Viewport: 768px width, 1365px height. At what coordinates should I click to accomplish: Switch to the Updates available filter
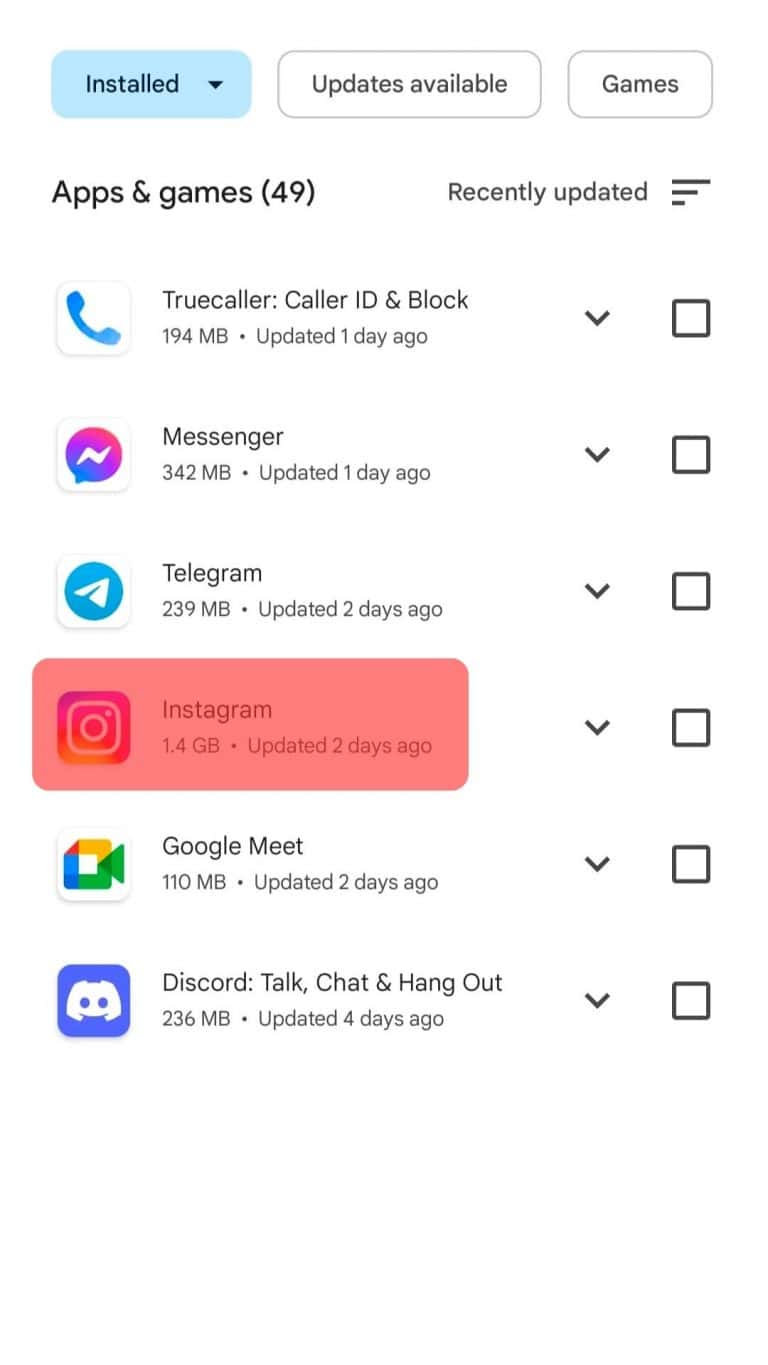(409, 84)
